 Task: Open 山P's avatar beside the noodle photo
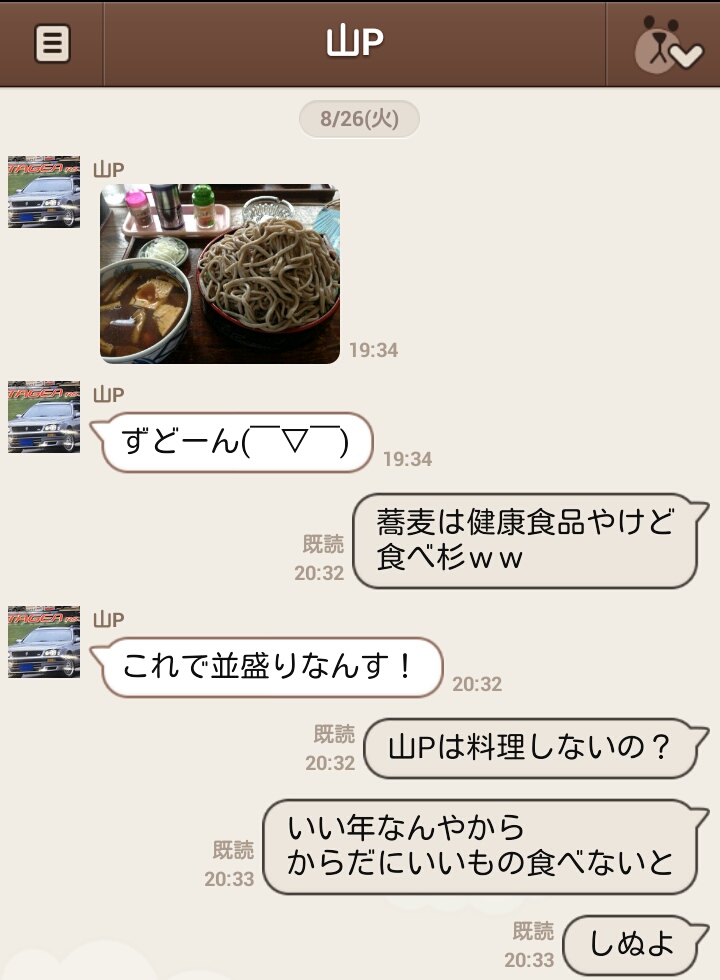(44, 192)
